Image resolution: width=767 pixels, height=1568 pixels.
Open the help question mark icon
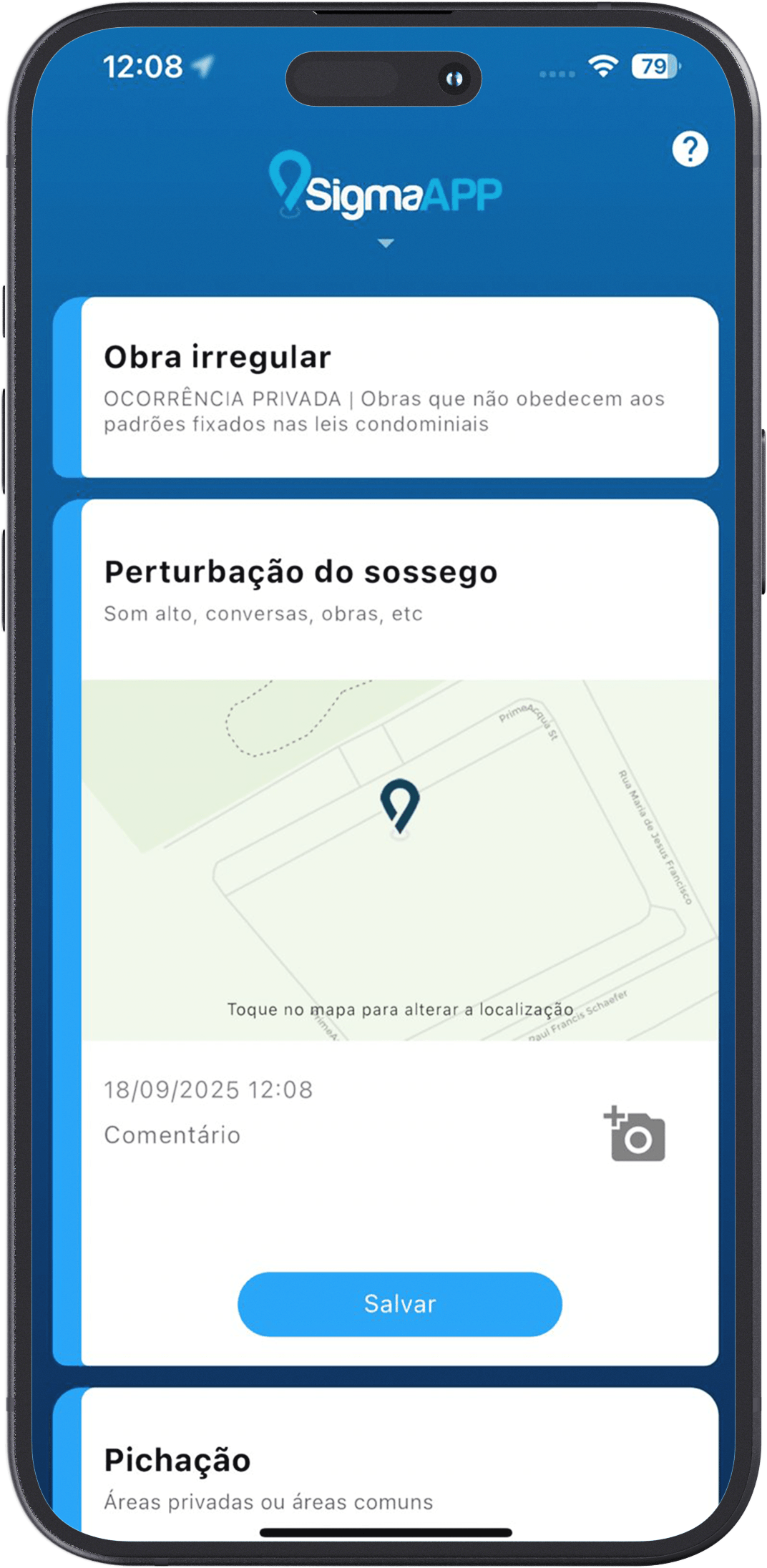pyautogui.click(x=689, y=149)
